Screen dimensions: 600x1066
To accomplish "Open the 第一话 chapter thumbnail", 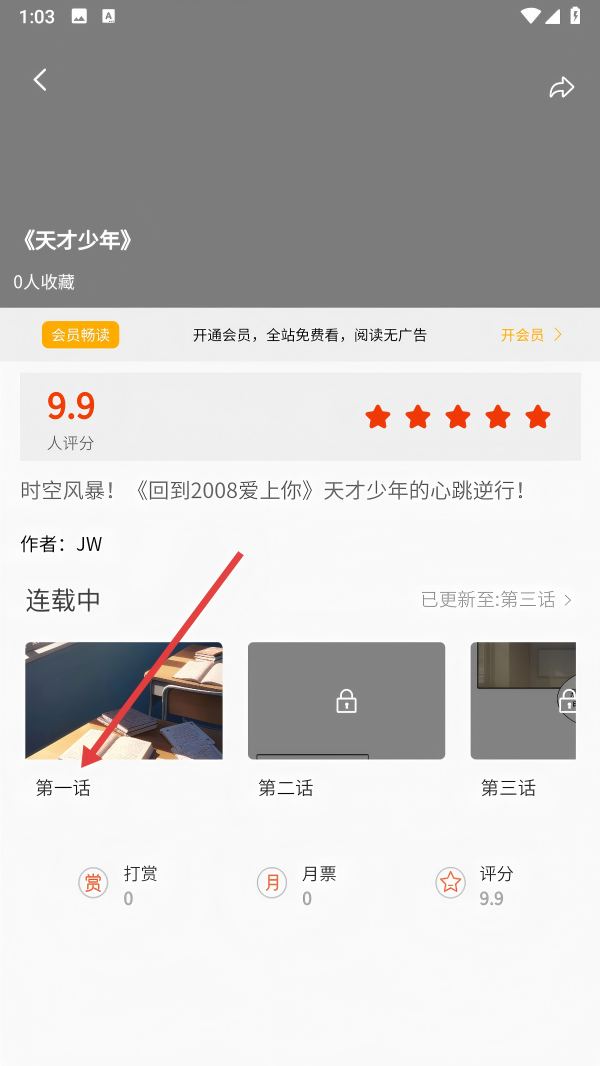I will click(x=124, y=700).
